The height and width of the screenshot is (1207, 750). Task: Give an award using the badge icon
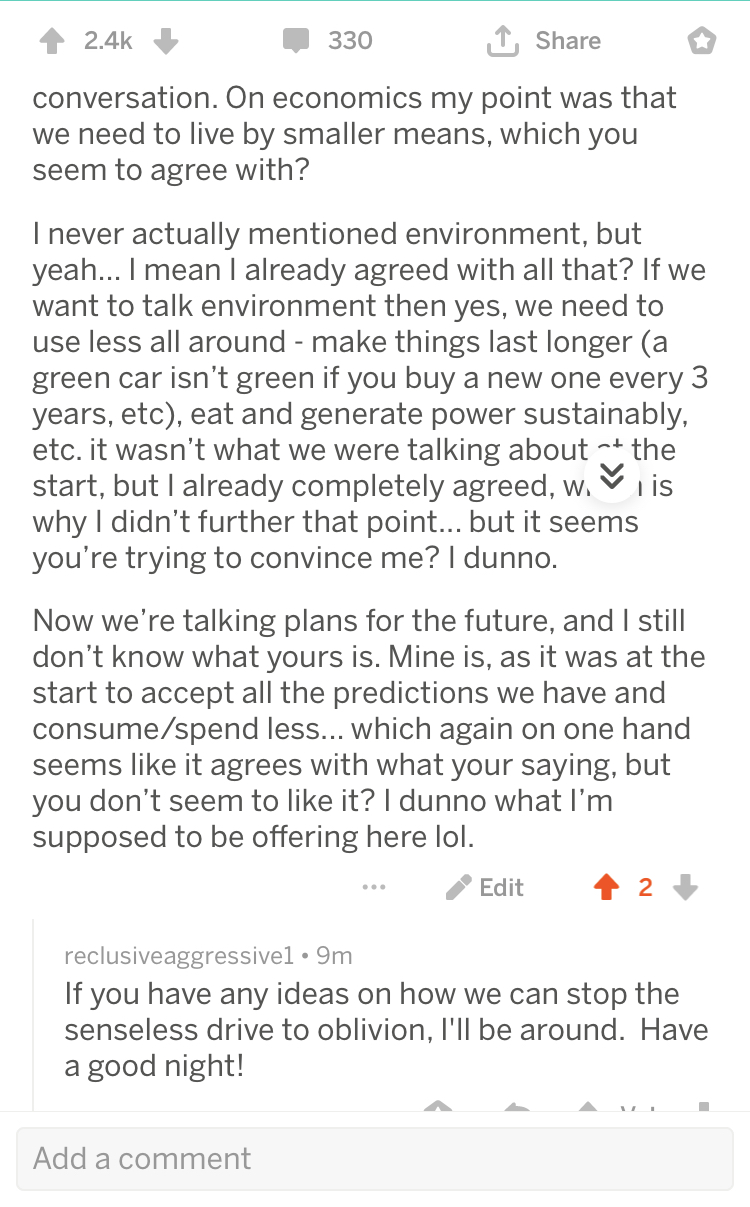(702, 42)
